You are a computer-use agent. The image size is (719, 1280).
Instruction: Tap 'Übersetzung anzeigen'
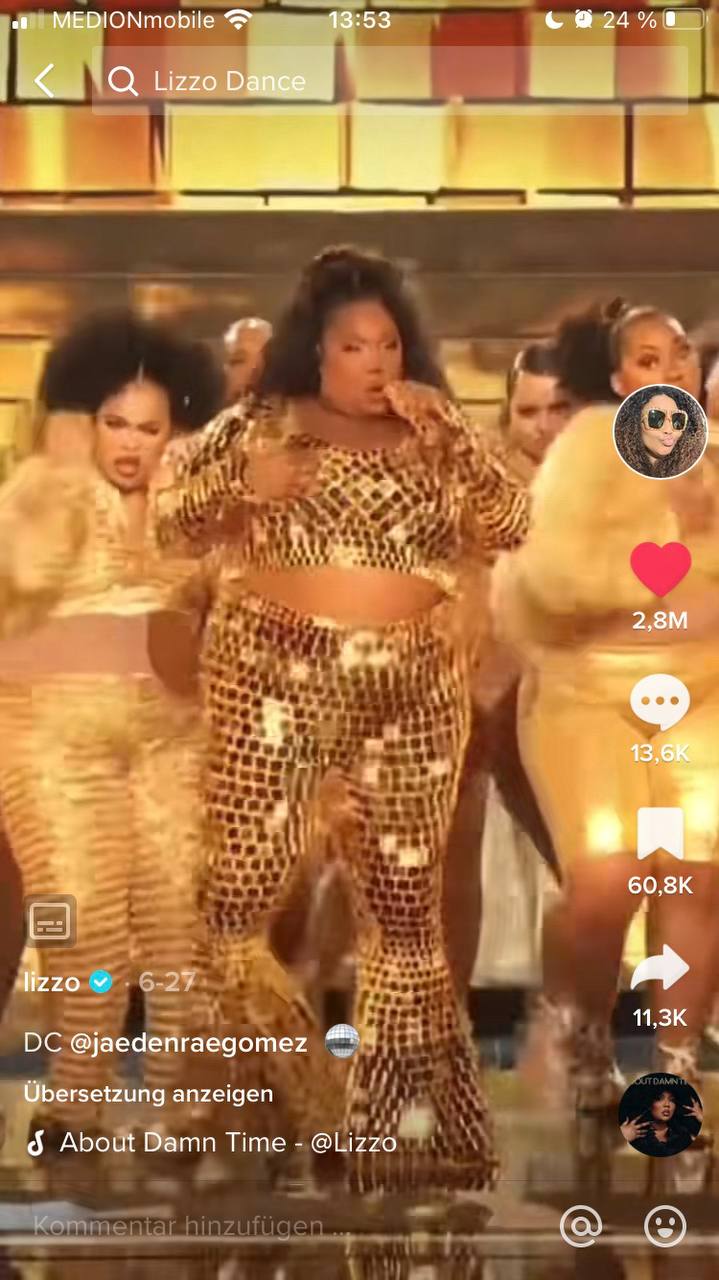148,1093
